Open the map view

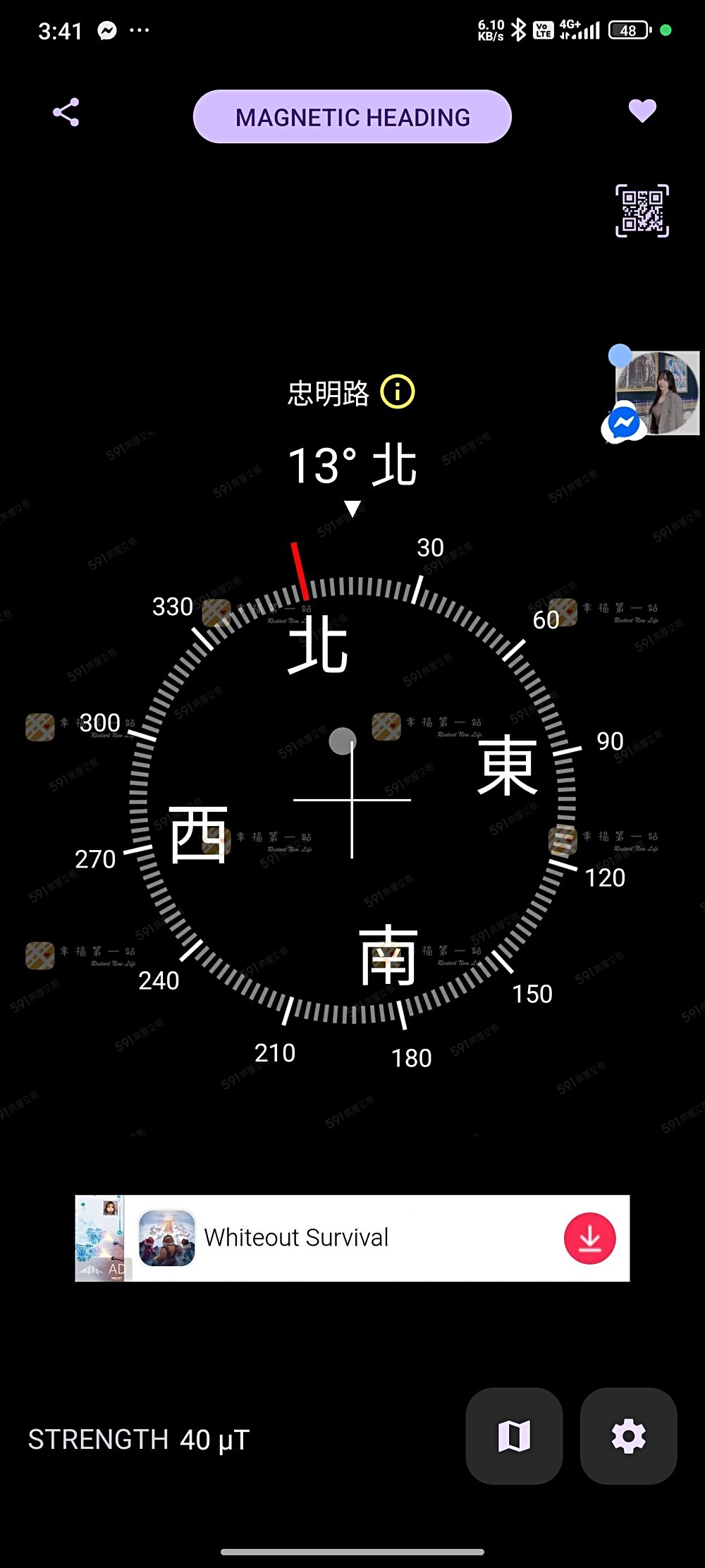coord(514,1435)
